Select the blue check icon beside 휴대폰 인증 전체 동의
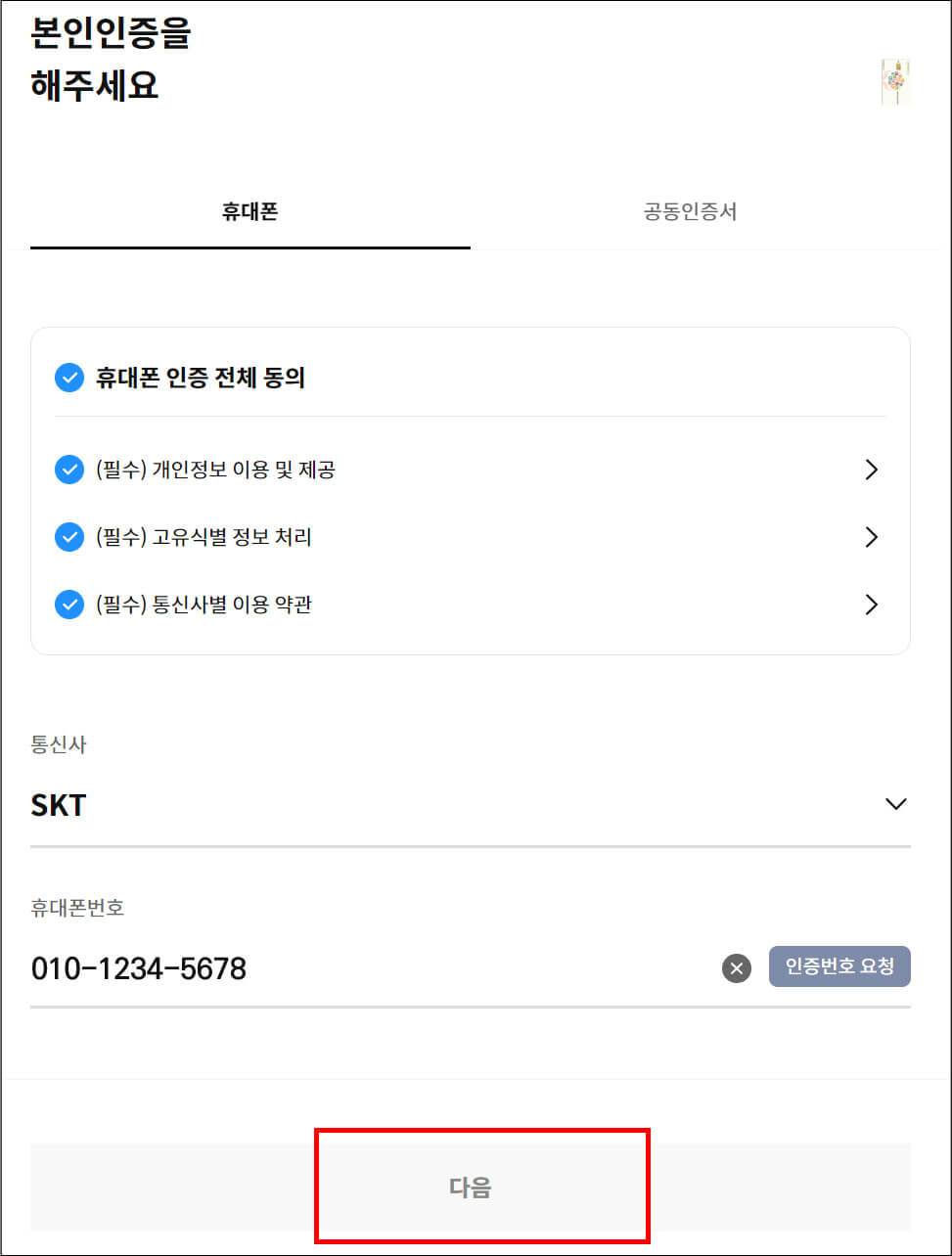 [68, 378]
